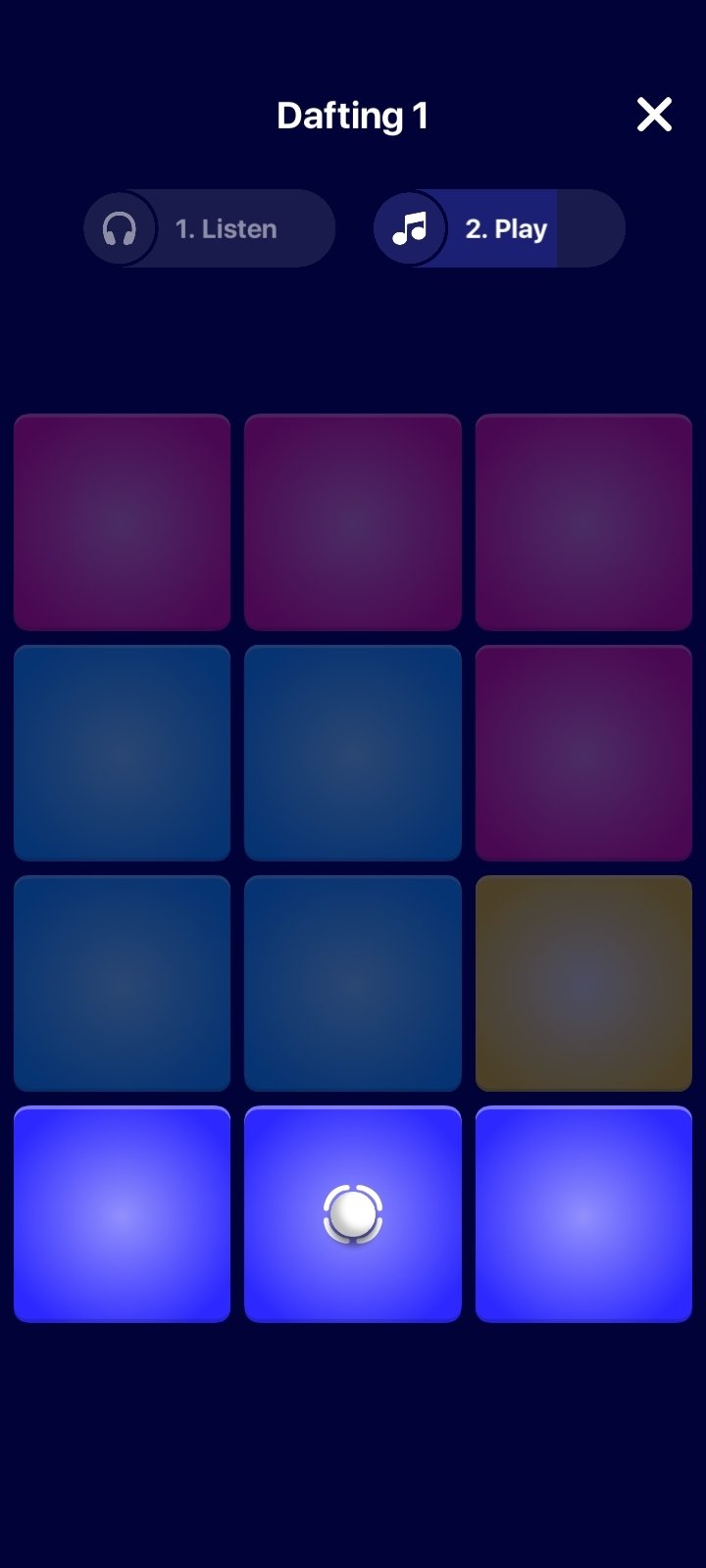
Task: Hit the bright pad with the white marker
Action: coord(353,1214)
